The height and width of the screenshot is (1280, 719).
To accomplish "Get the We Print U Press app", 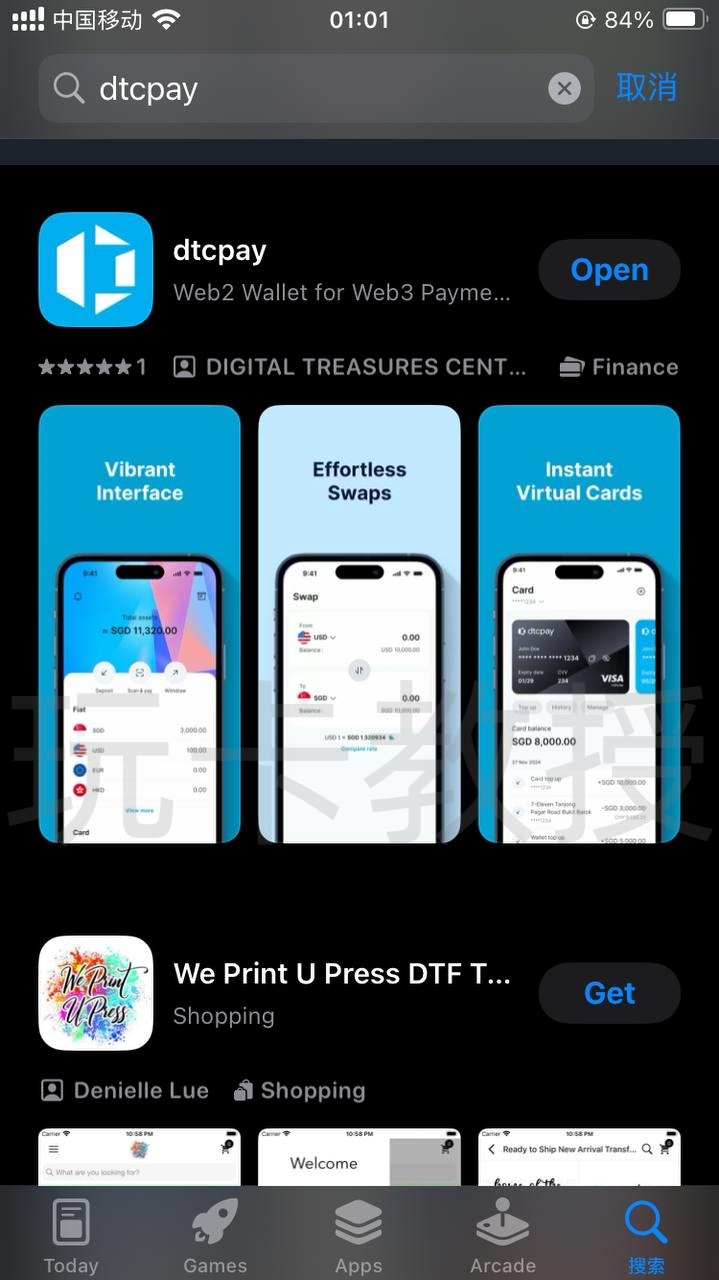I will click(x=609, y=993).
